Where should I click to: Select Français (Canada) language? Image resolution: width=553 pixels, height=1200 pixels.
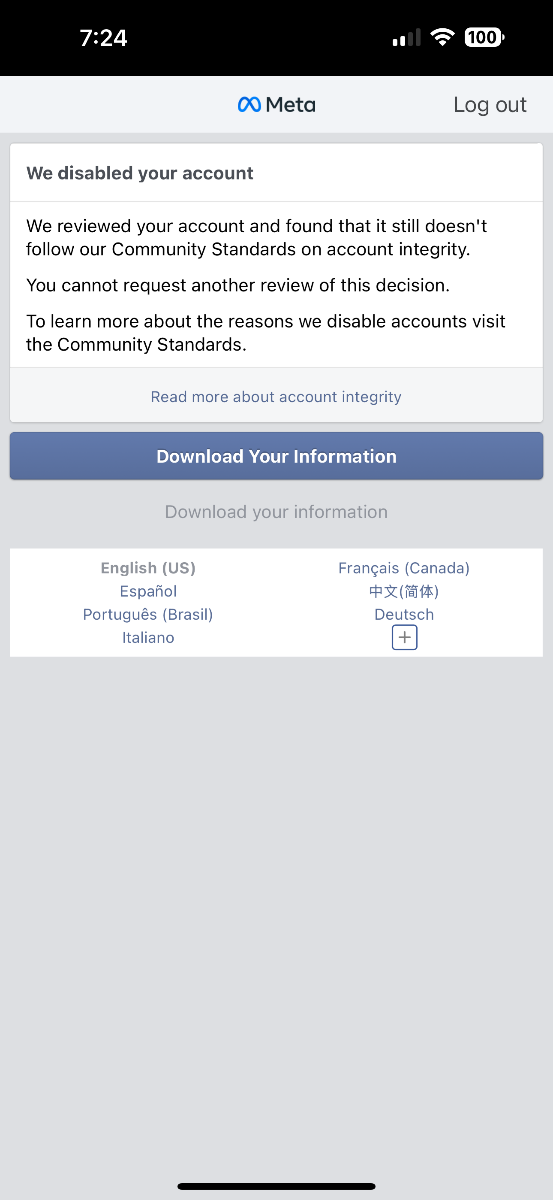pyautogui.click(x=404, y=568)
